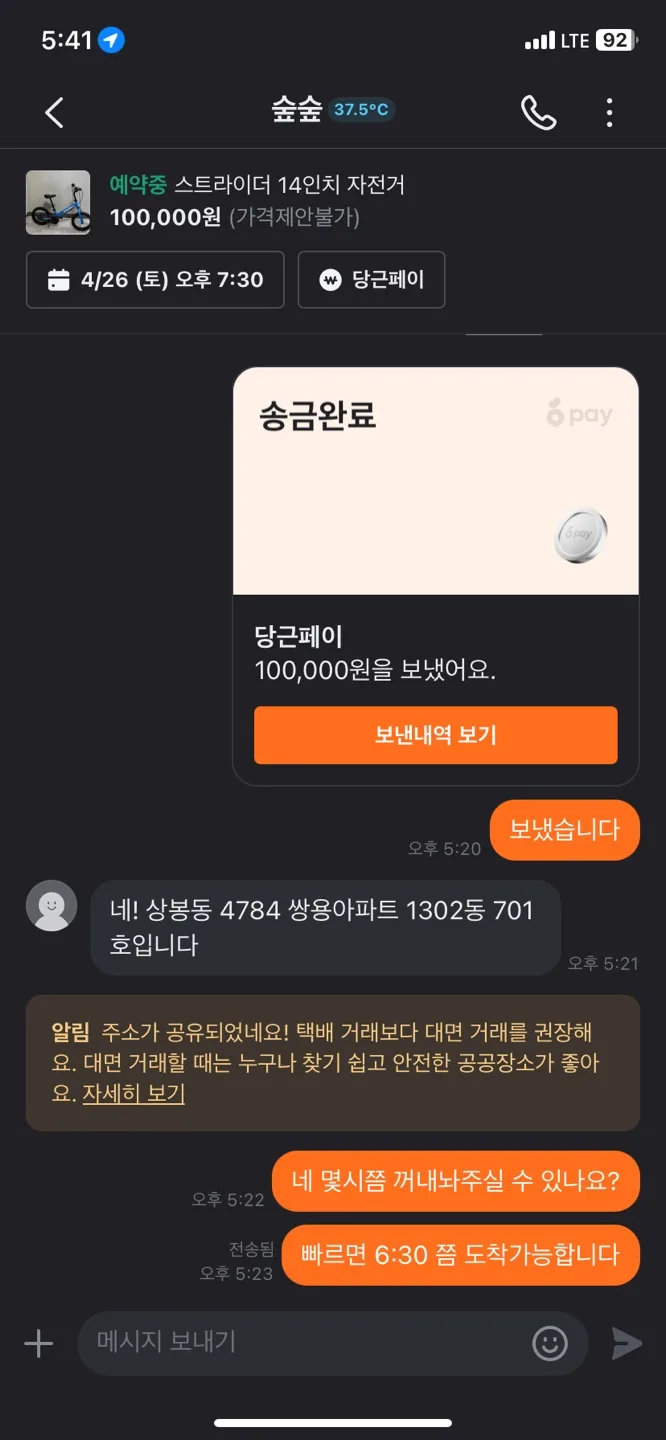Screen dimensions: 666x1440
Task: Call 숲숲 with the phone icon
Action: [539, 112]
